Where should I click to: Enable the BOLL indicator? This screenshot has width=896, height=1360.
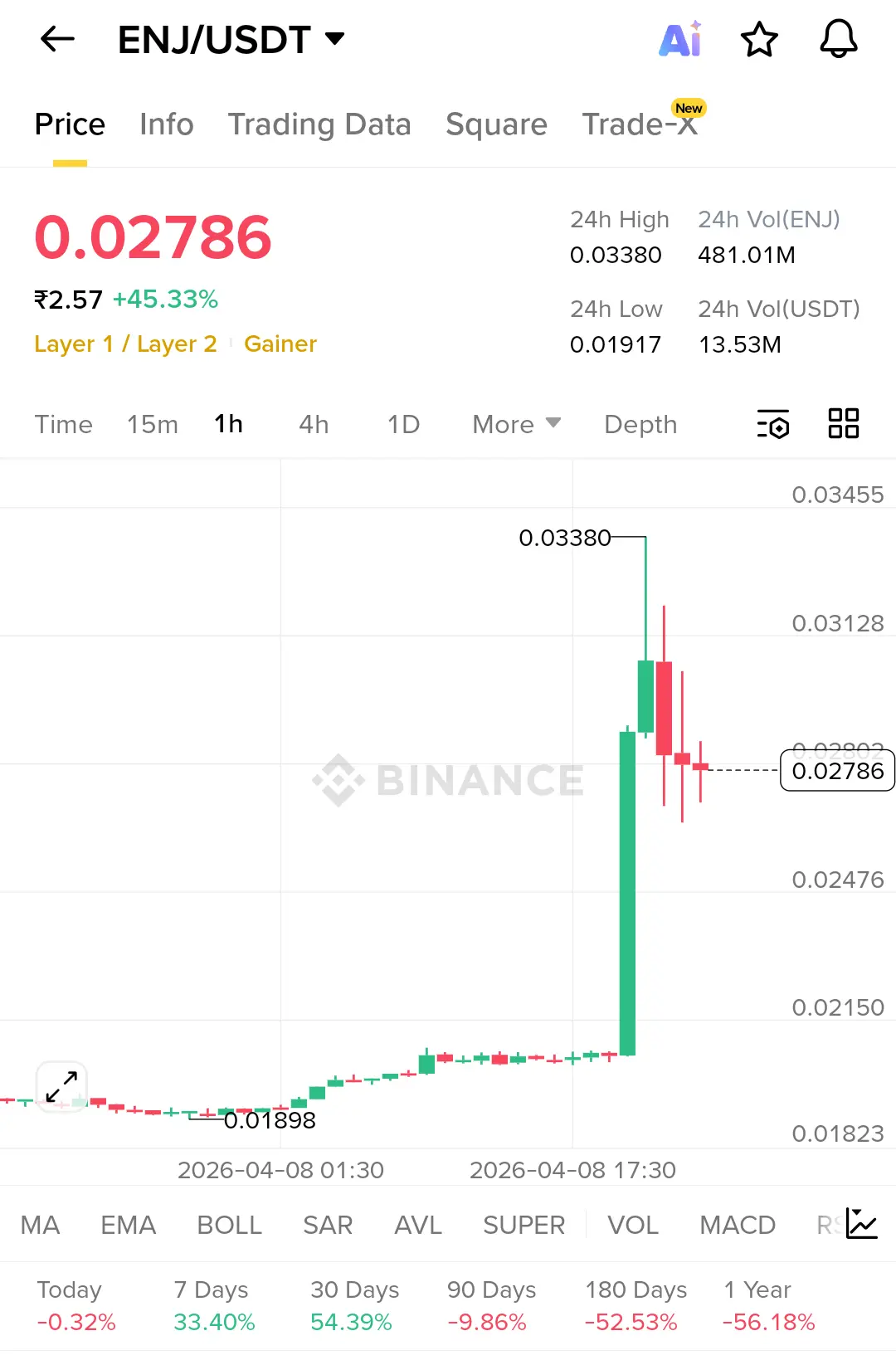[229, 1225]
